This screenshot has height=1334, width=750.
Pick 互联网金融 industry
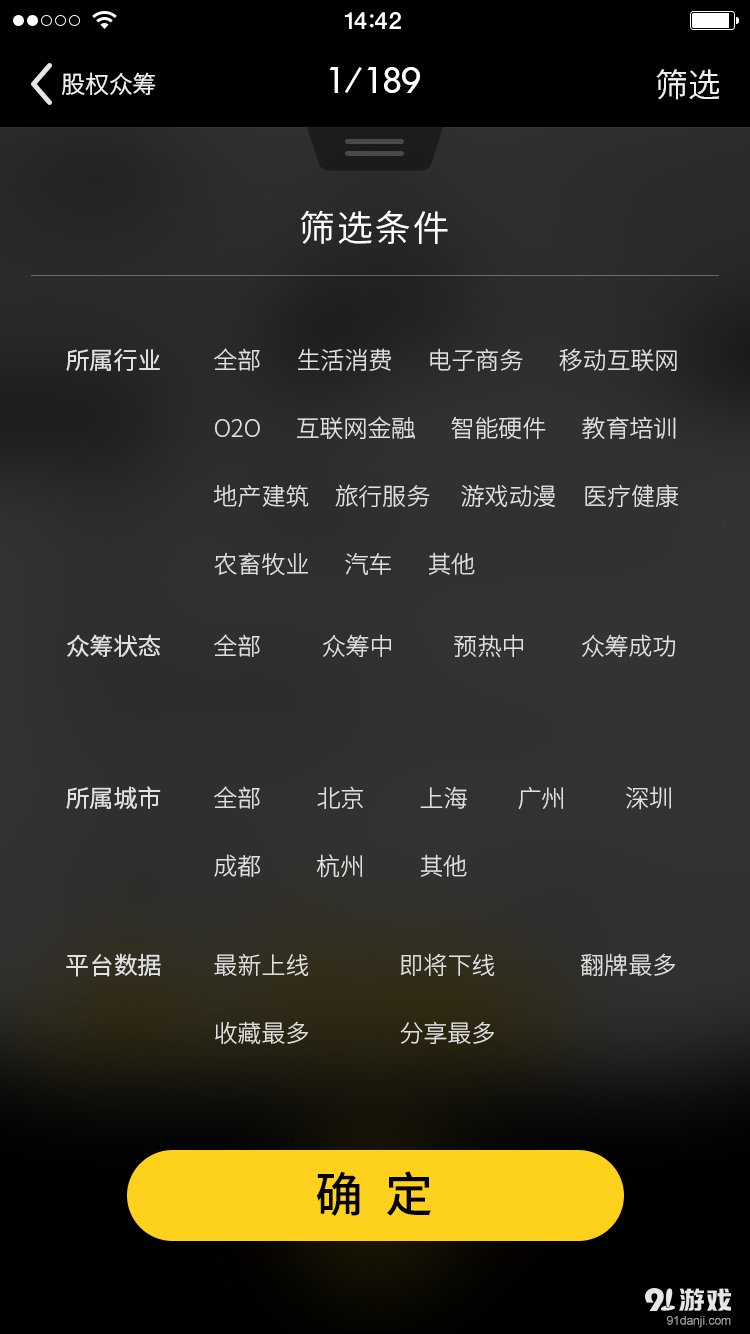click(356, 429)
